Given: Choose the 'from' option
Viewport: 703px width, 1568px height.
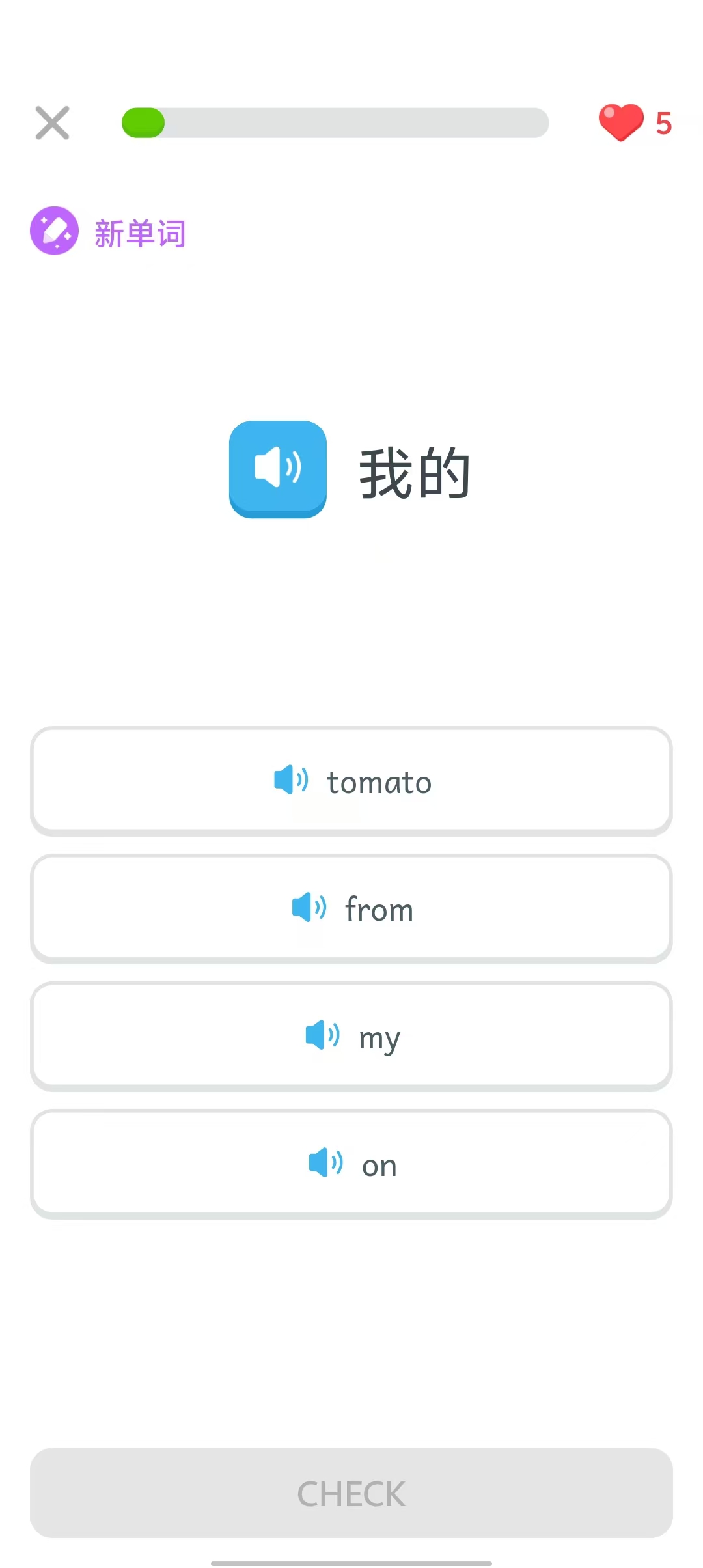Looking at the screenshot, I should tap(351, 909).
